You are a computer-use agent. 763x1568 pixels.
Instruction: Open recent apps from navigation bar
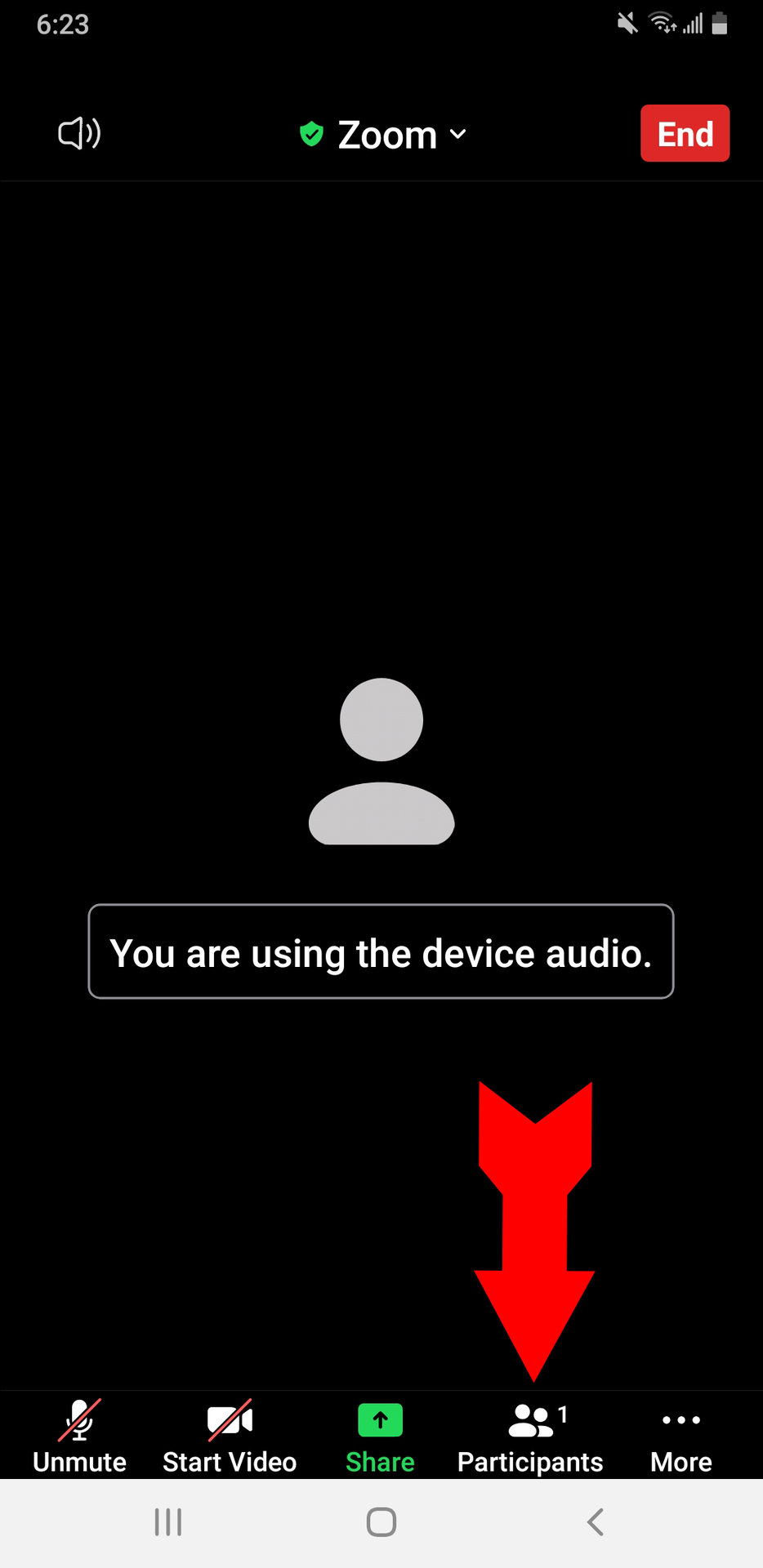[168, 1522]
